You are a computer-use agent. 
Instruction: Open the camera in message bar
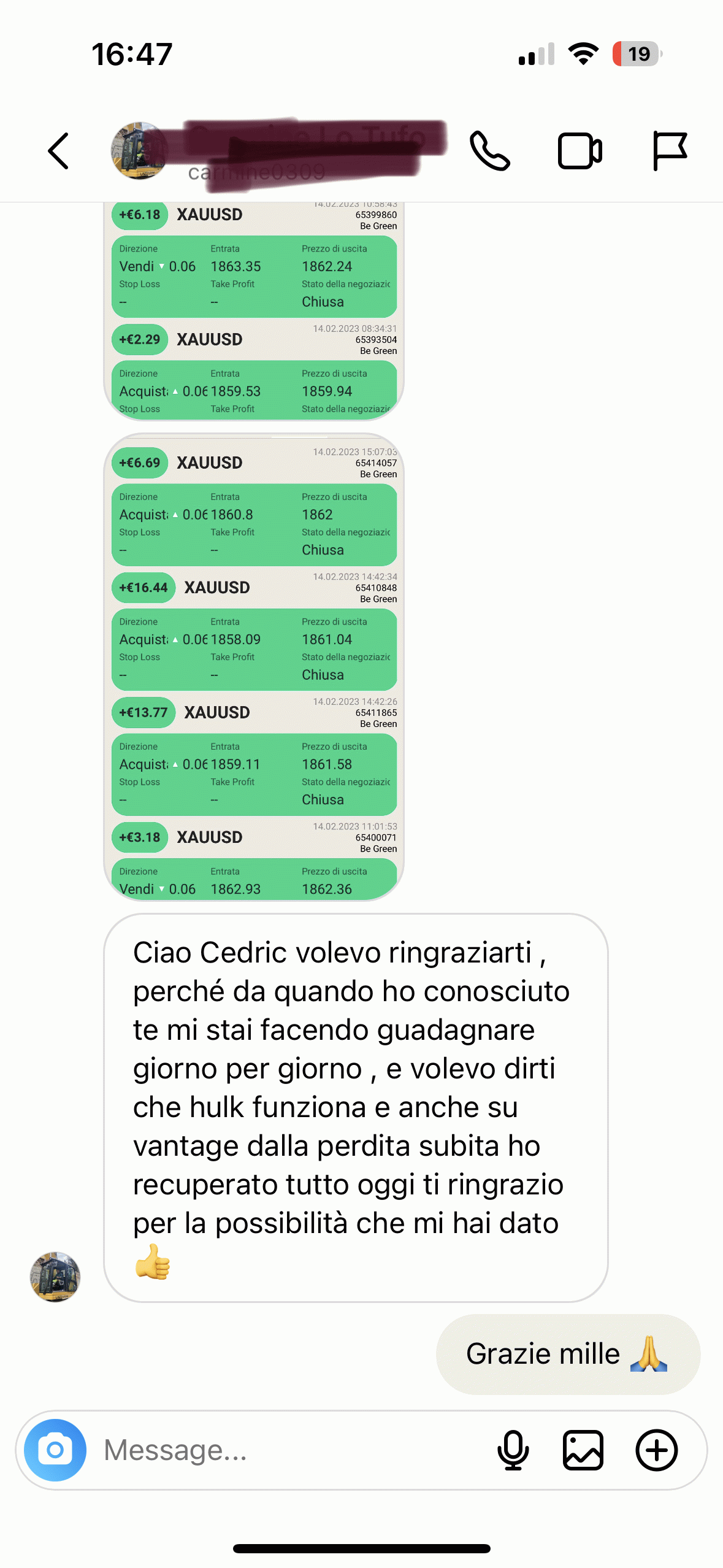(x=55, y=1450)
